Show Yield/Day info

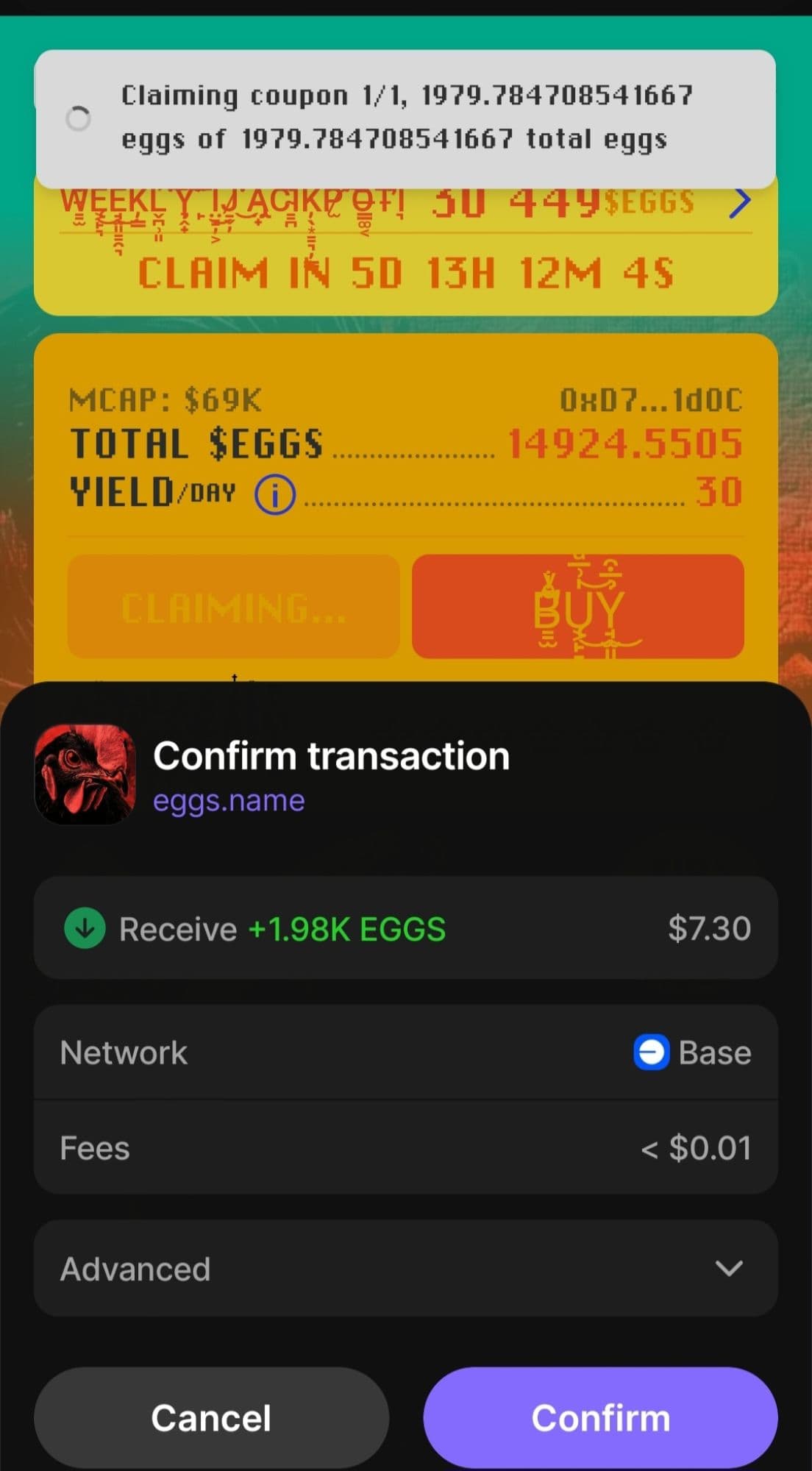click(x=275, y=495)
